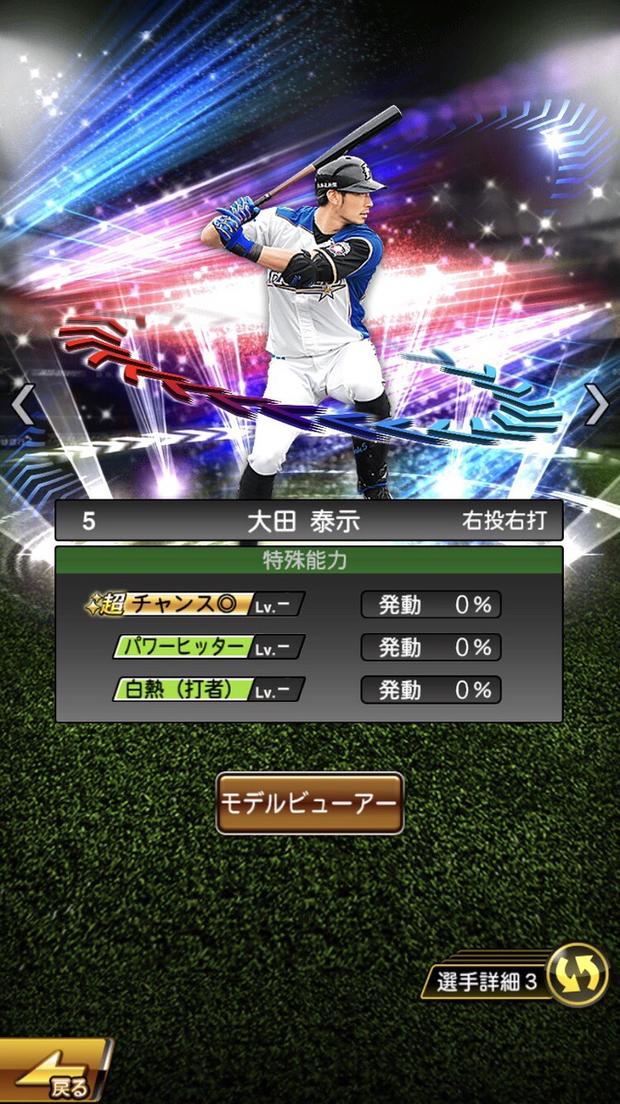Open the モデルビューアー model viewer

(310, 803)
